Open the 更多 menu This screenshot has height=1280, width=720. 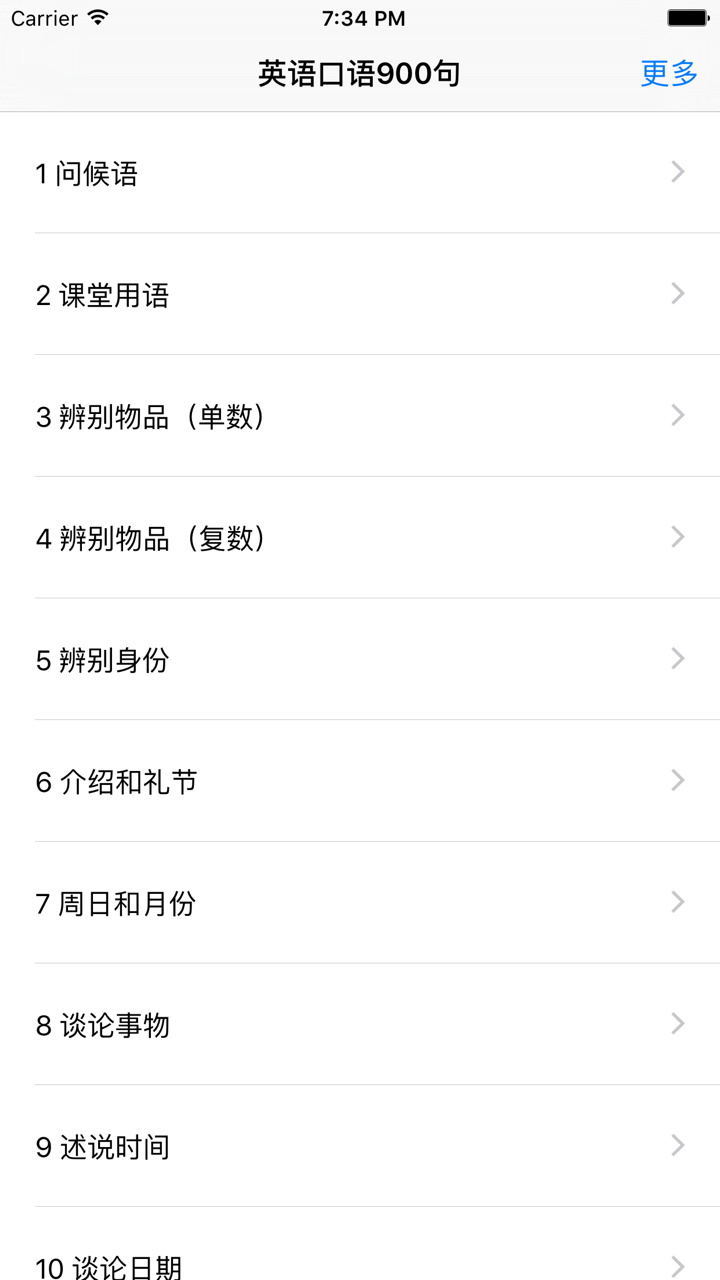pos(668,73)
